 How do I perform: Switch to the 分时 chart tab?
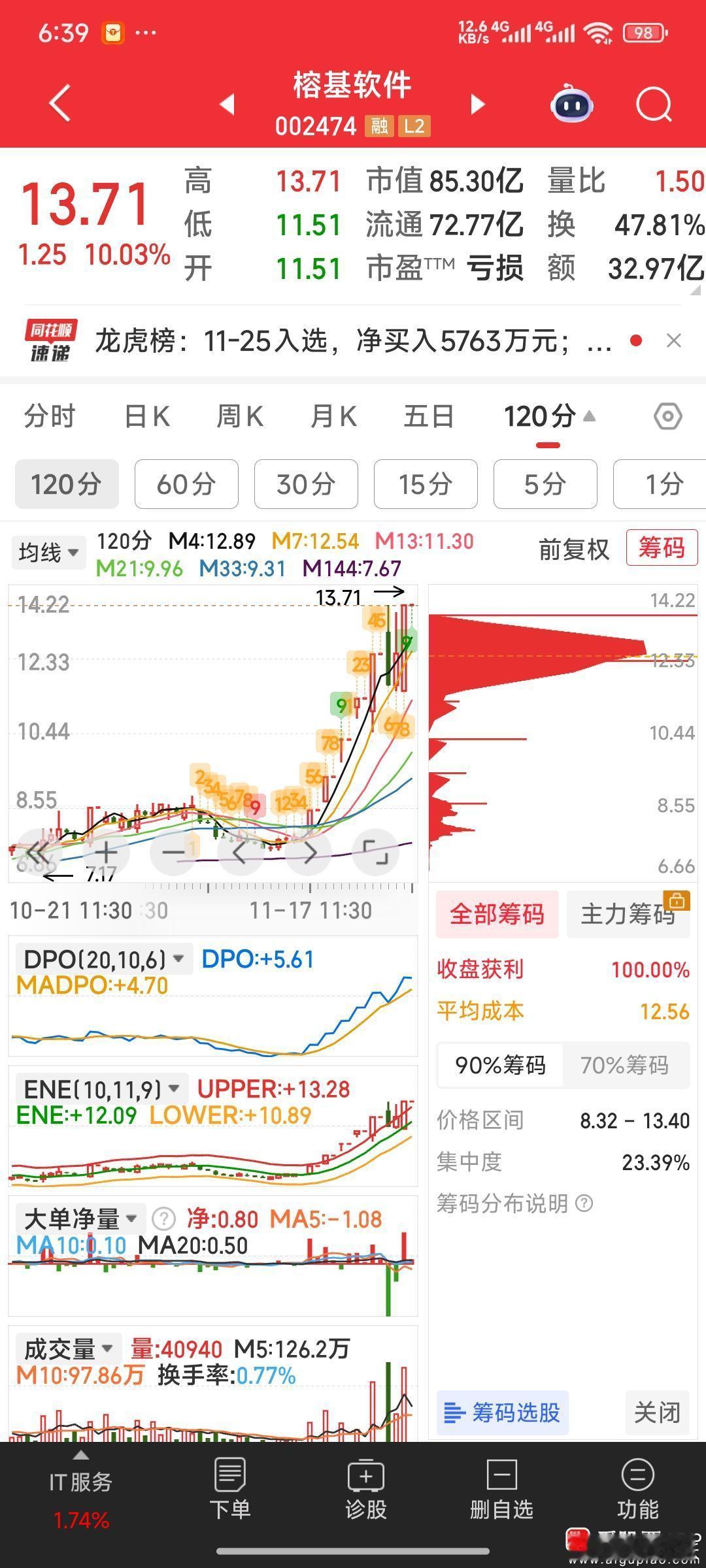point(50,416)
